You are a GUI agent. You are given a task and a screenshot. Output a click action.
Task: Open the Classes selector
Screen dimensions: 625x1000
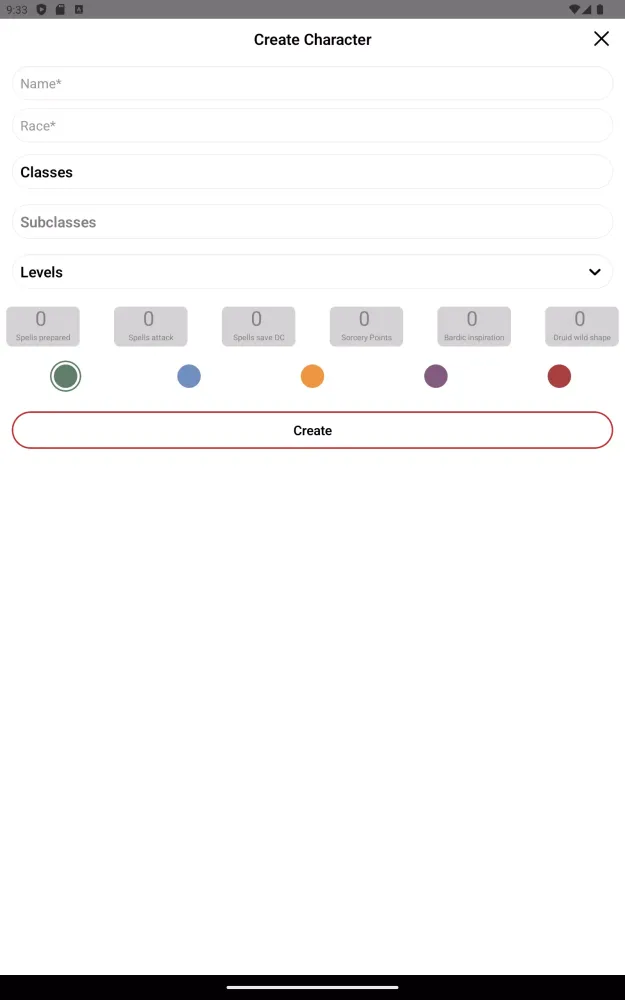(x=312, y=172)
